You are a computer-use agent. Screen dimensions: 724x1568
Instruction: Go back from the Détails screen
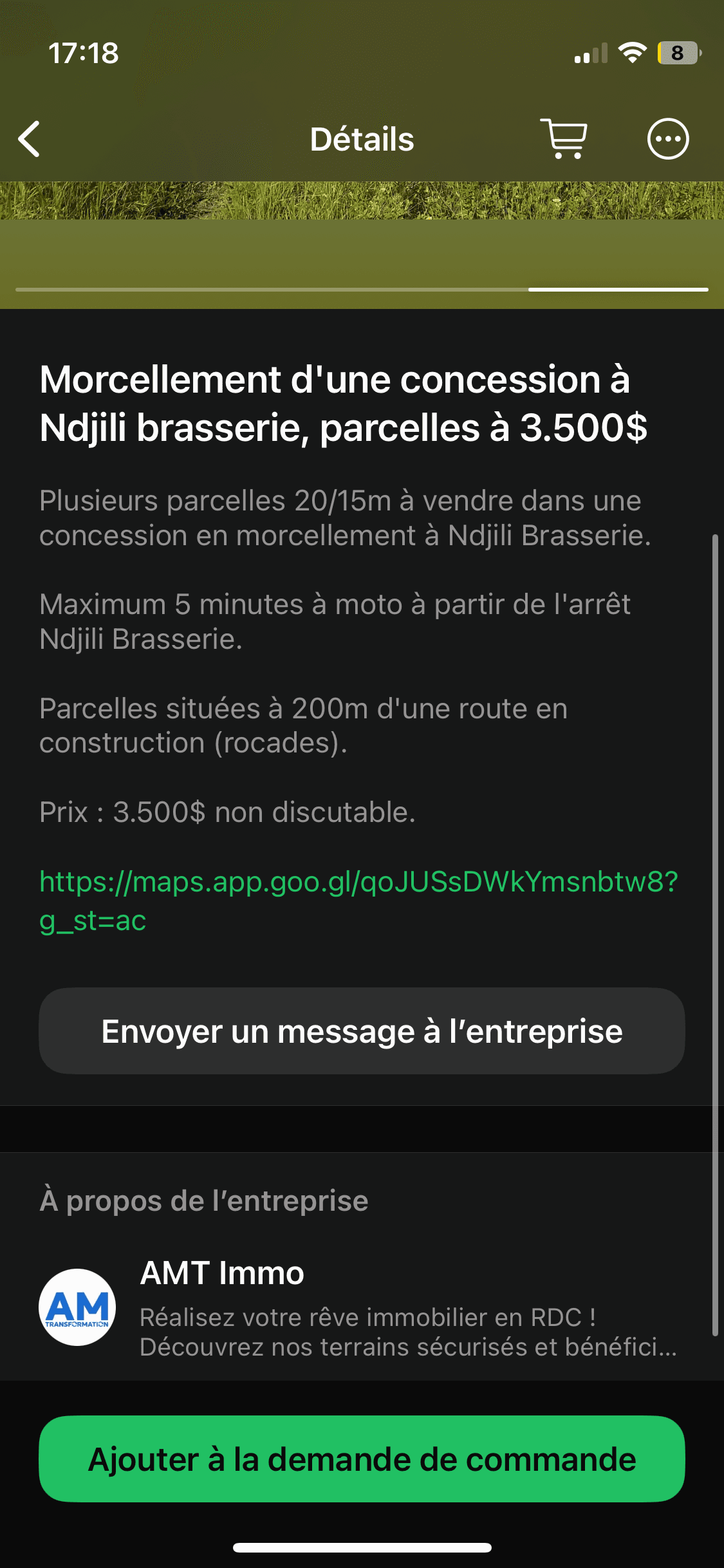[x=30, y=139]
